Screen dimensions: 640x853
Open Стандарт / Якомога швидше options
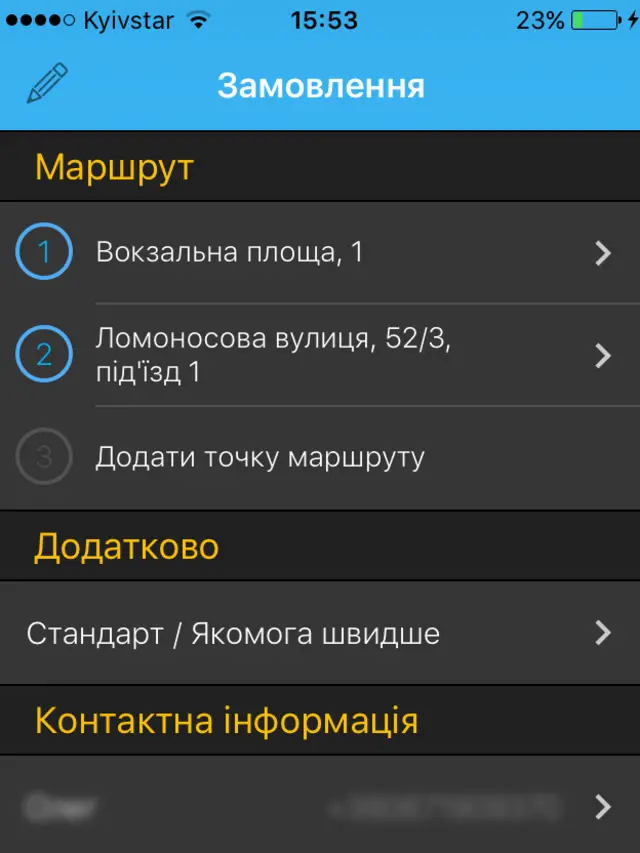[x=320, y=633]
